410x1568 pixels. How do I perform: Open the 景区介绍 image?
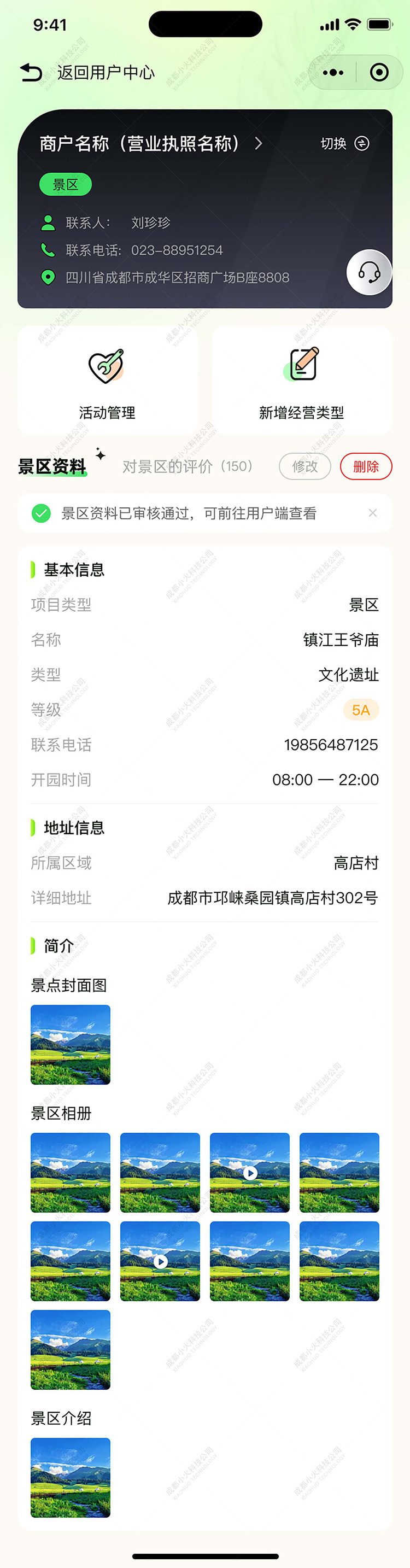pos(71,1478)
